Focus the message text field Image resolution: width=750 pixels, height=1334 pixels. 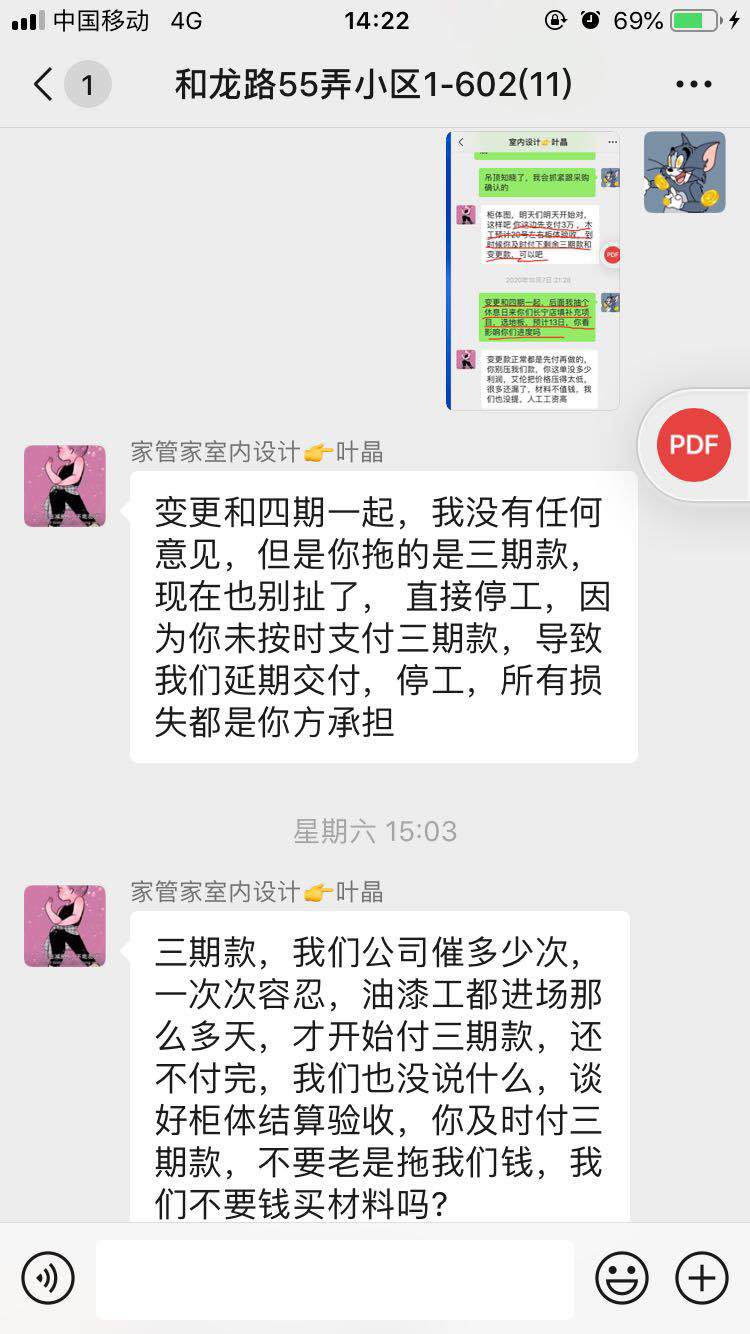(334, 1278)
